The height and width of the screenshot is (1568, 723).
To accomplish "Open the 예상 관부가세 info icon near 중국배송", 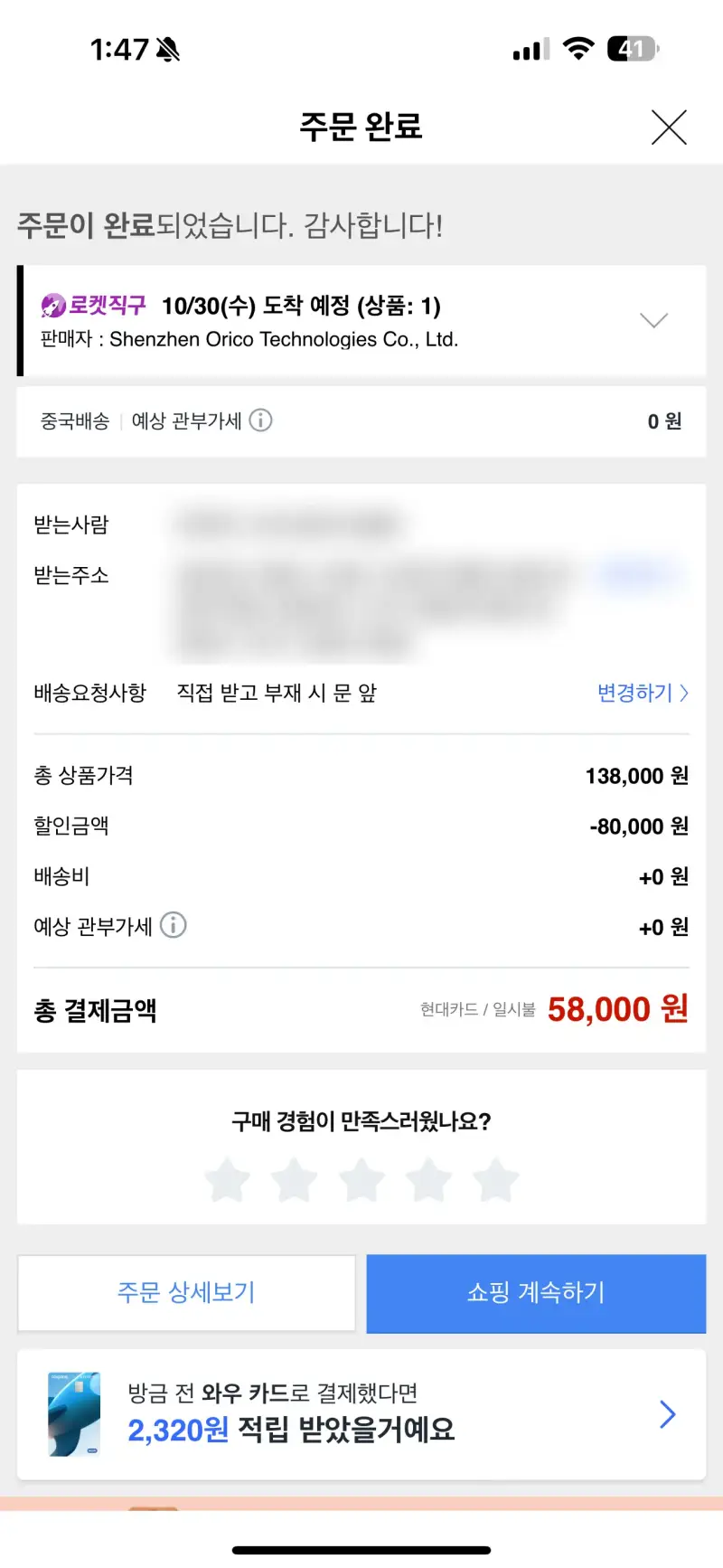I will click(261, 420).
